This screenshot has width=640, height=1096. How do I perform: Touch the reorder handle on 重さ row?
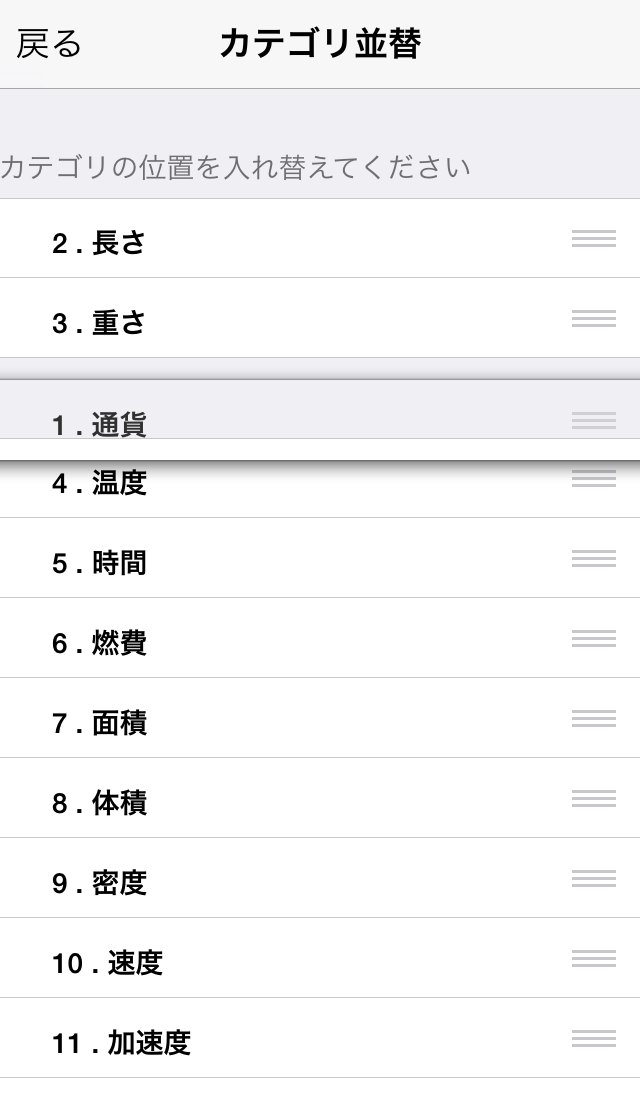(x=593, y=318)
